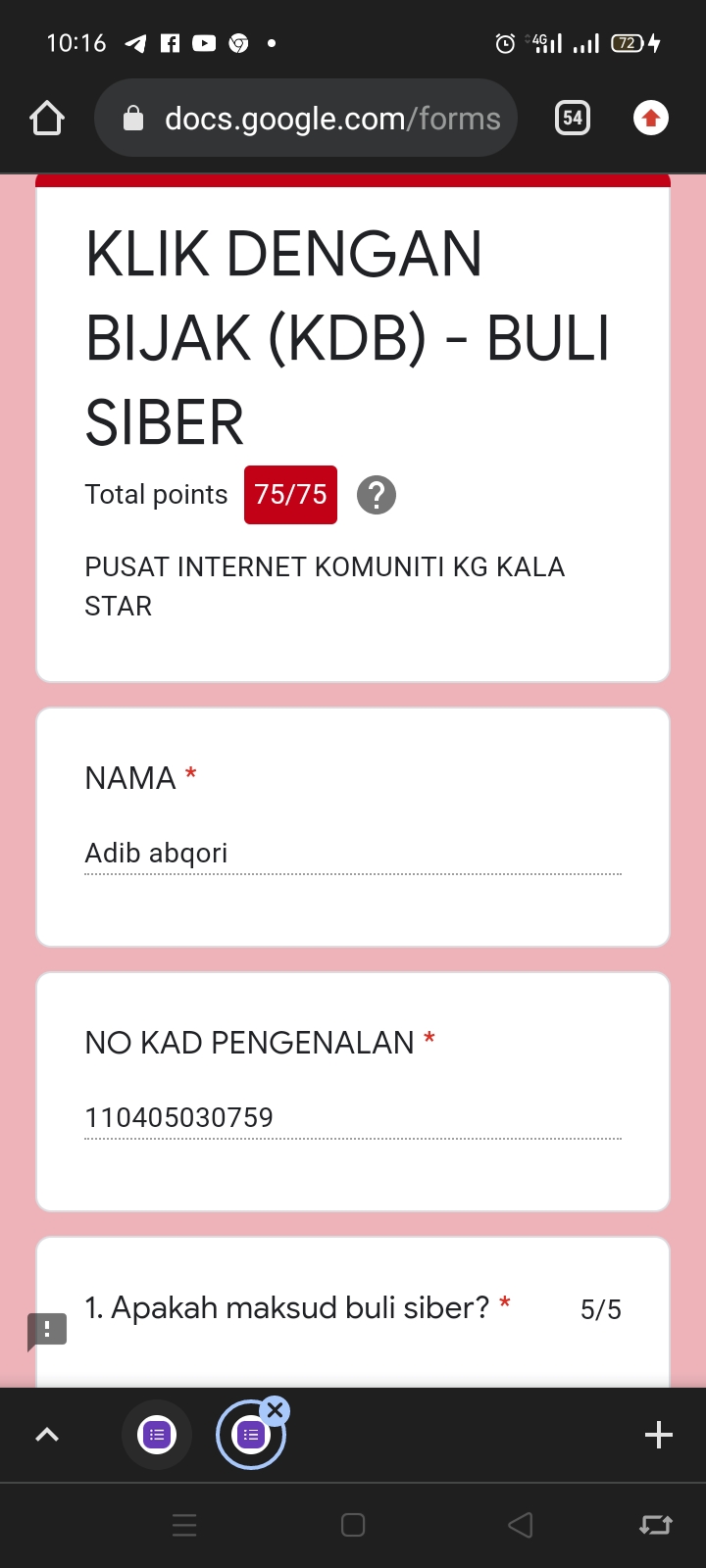Expand the tab group strip chevron
Screen dimensions: 706x1568
47,1435
